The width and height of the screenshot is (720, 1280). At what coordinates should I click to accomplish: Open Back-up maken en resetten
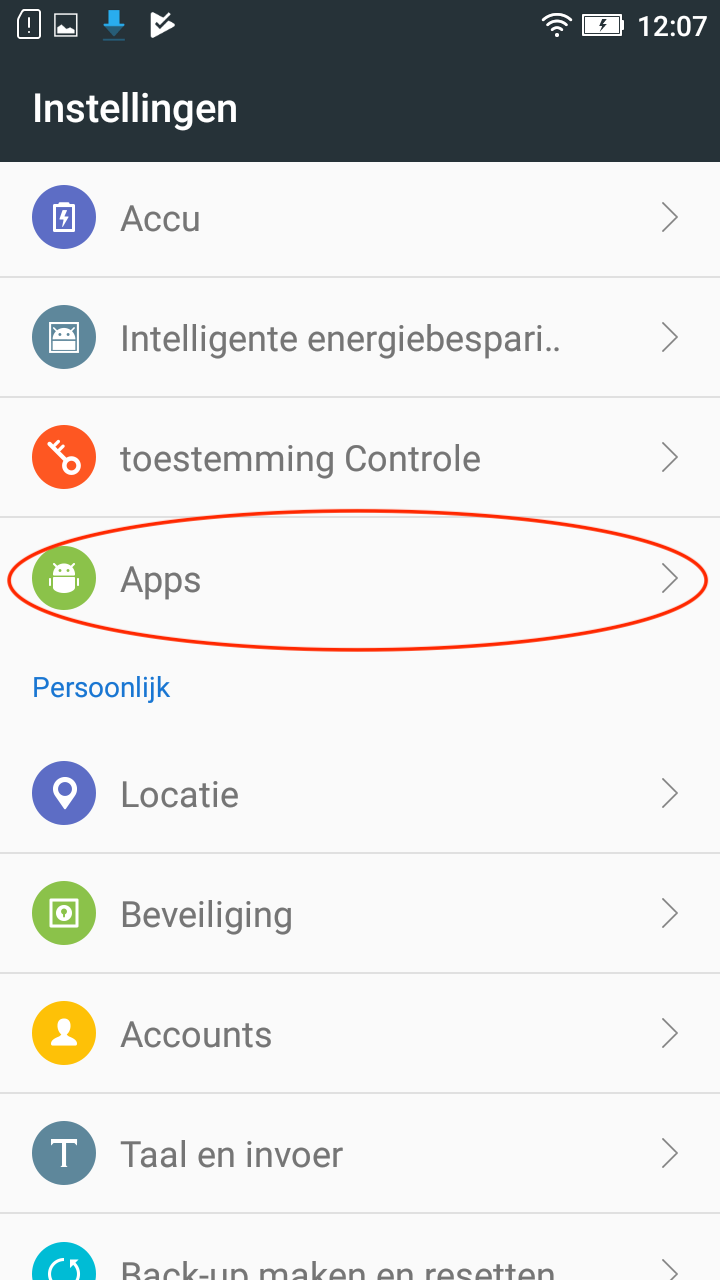(x=360, y=1248)
